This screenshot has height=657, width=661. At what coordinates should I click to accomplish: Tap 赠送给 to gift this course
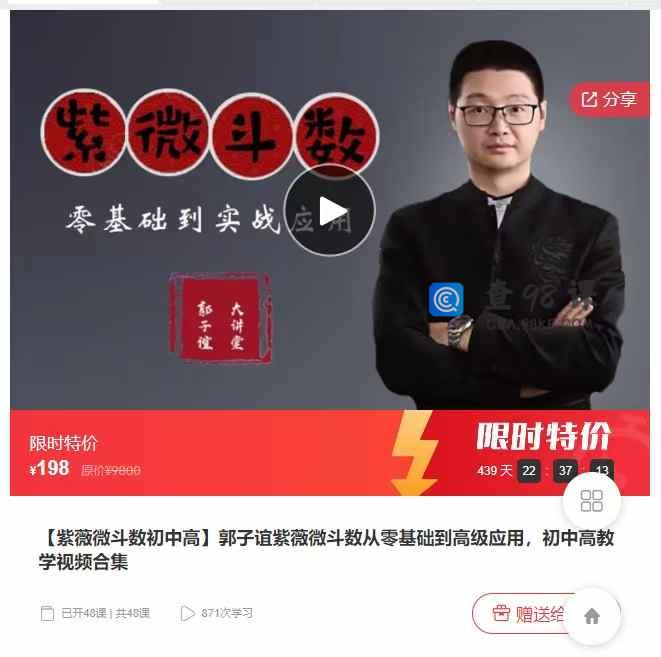tap(522, 614)
